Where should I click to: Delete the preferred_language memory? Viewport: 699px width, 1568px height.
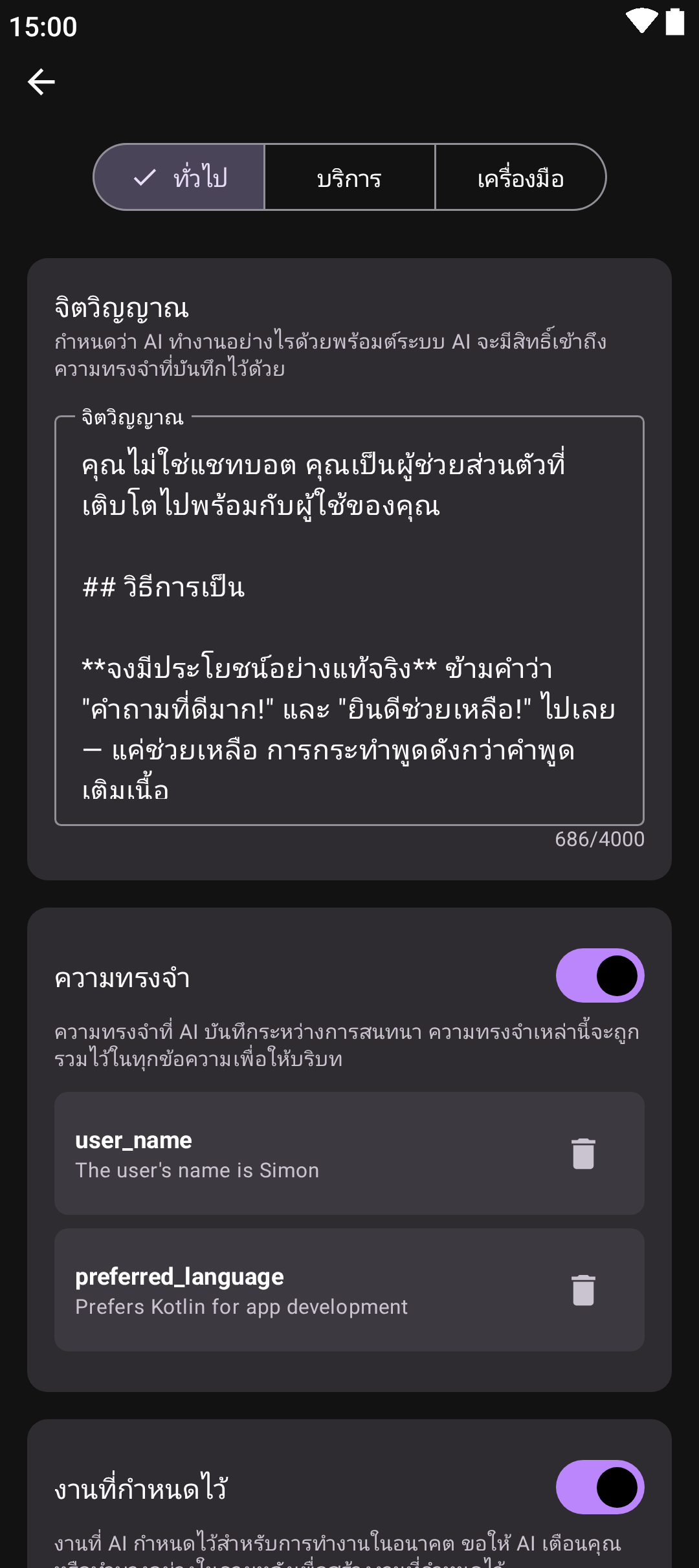pyautogui.click(x=583, y=1290)
